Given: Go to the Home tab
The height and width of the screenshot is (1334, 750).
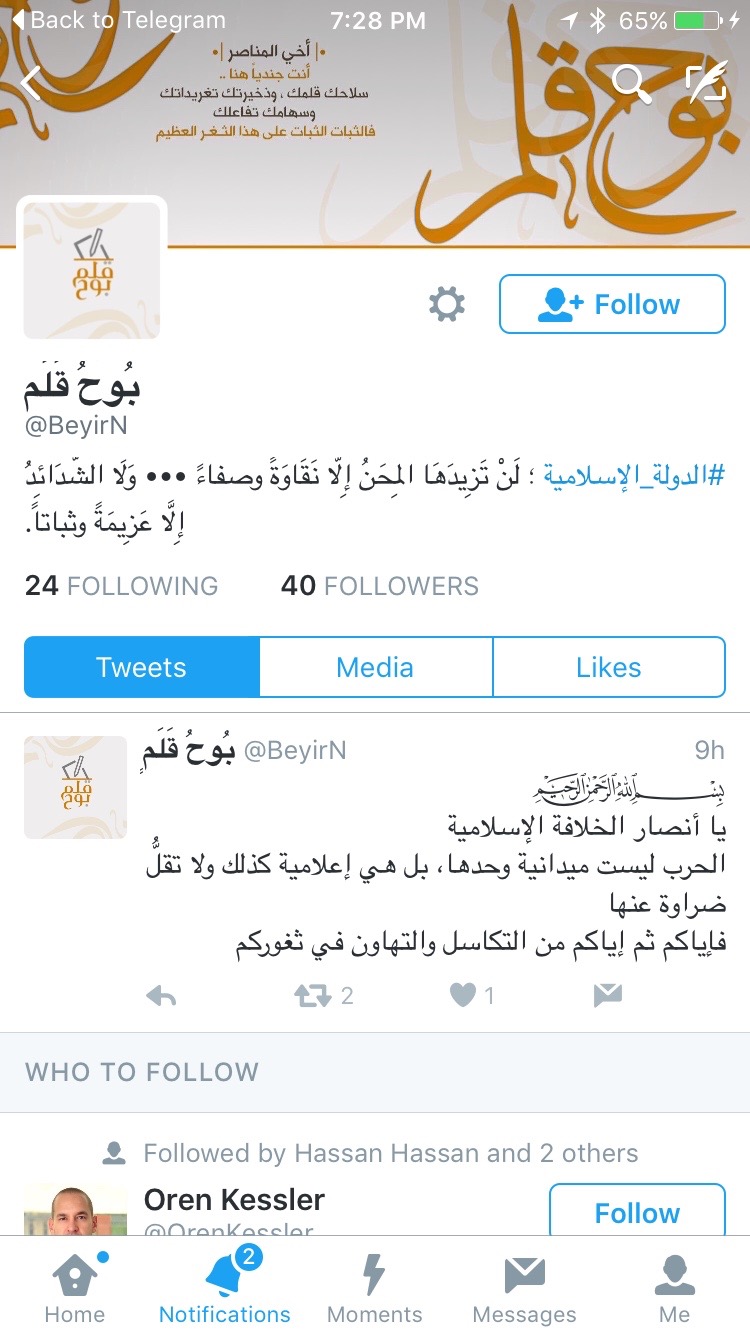Looking at the screenshot, I should [75, 1287].
